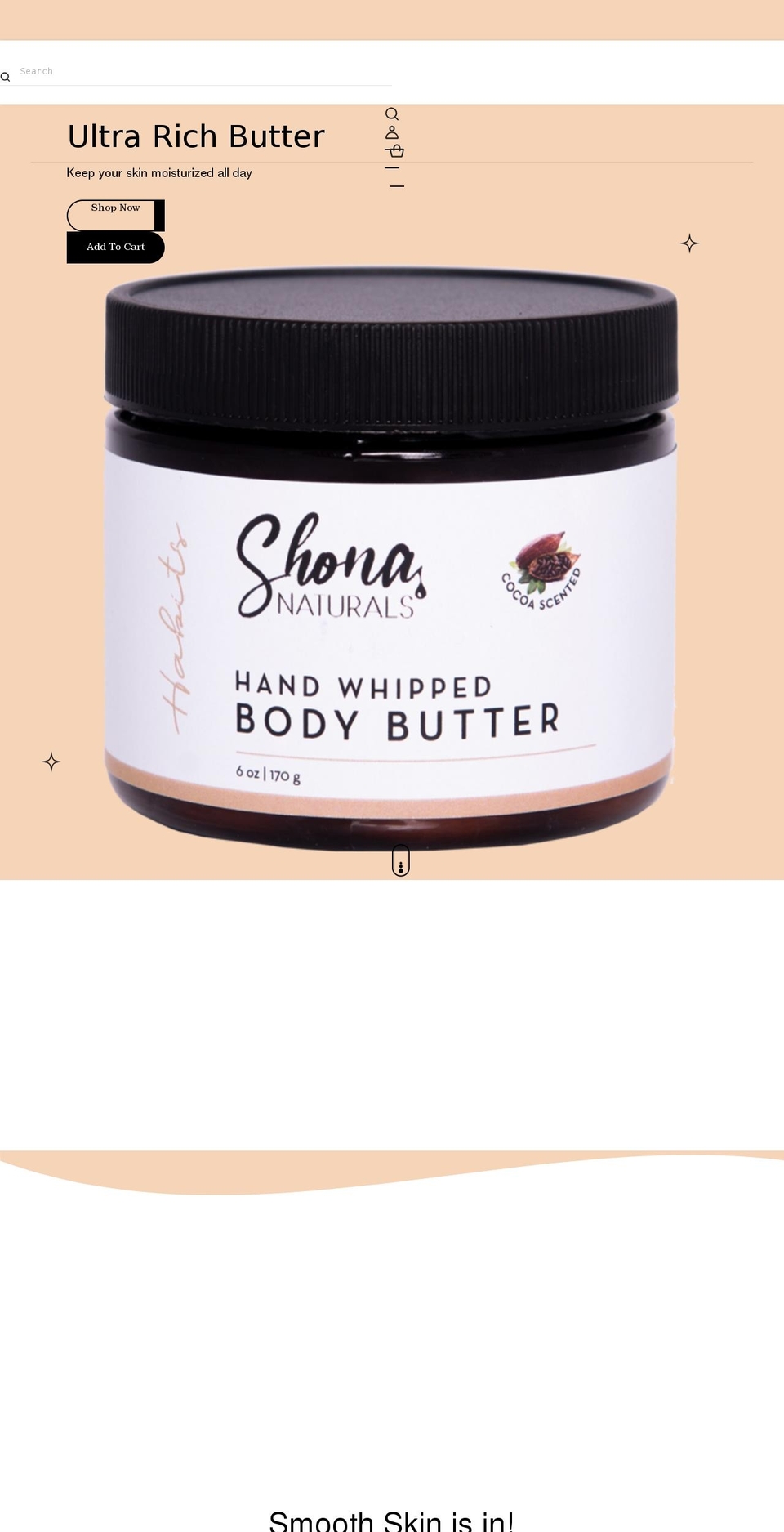Open search via the magnifier icon
This screenshot has height=1532, width=784.
point(392,114)
